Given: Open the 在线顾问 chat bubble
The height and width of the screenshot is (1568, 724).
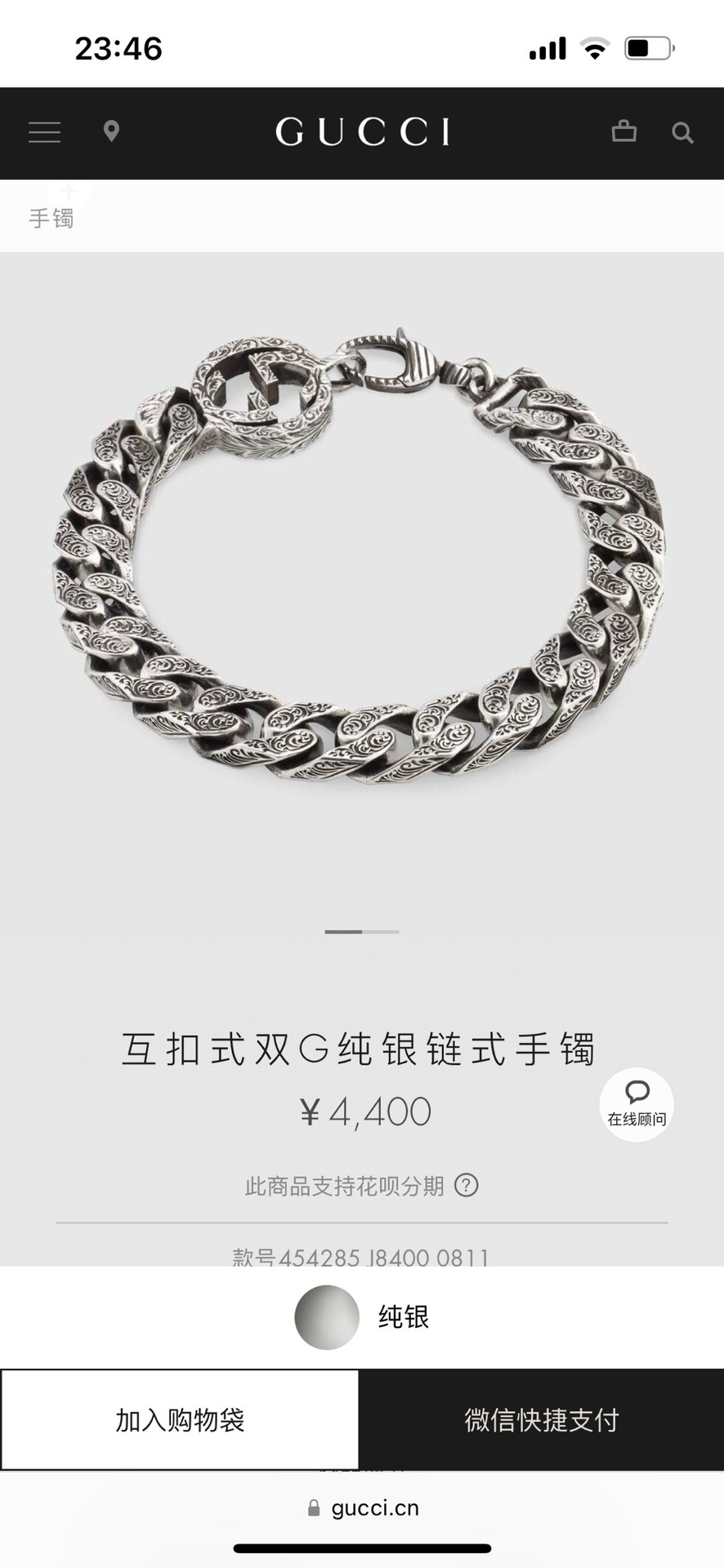Looking at the screenshot, I should point(637,1104).
